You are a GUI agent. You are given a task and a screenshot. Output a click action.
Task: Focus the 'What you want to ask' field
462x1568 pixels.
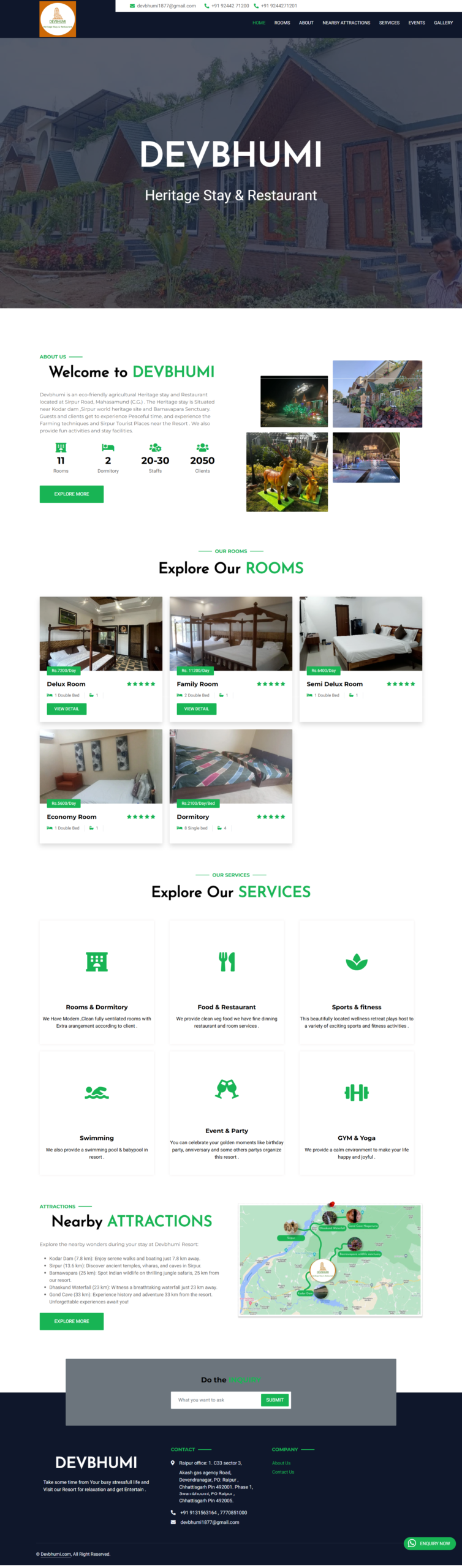(x=216, y=1400)
